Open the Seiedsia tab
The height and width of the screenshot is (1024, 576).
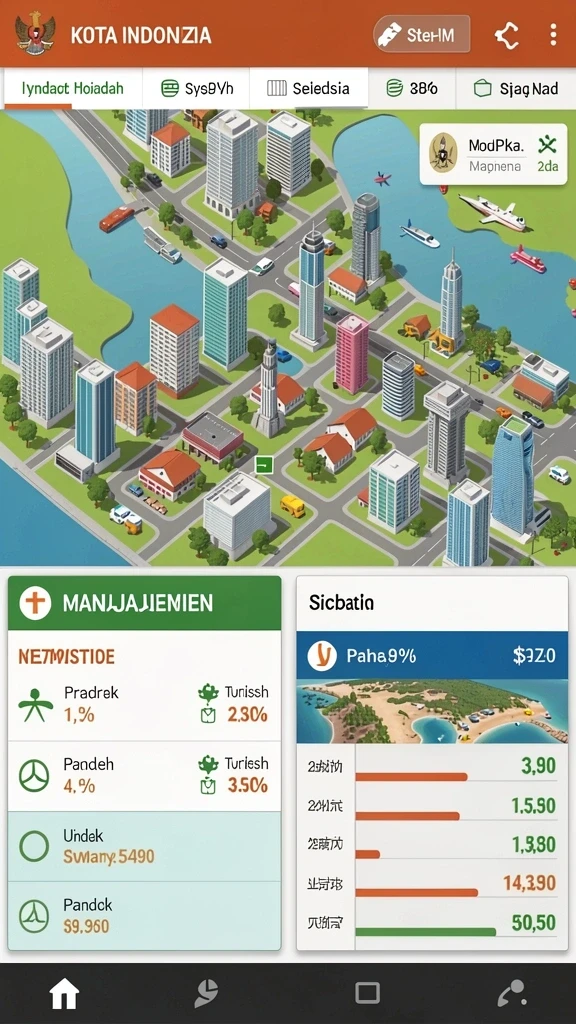[308, 89]
